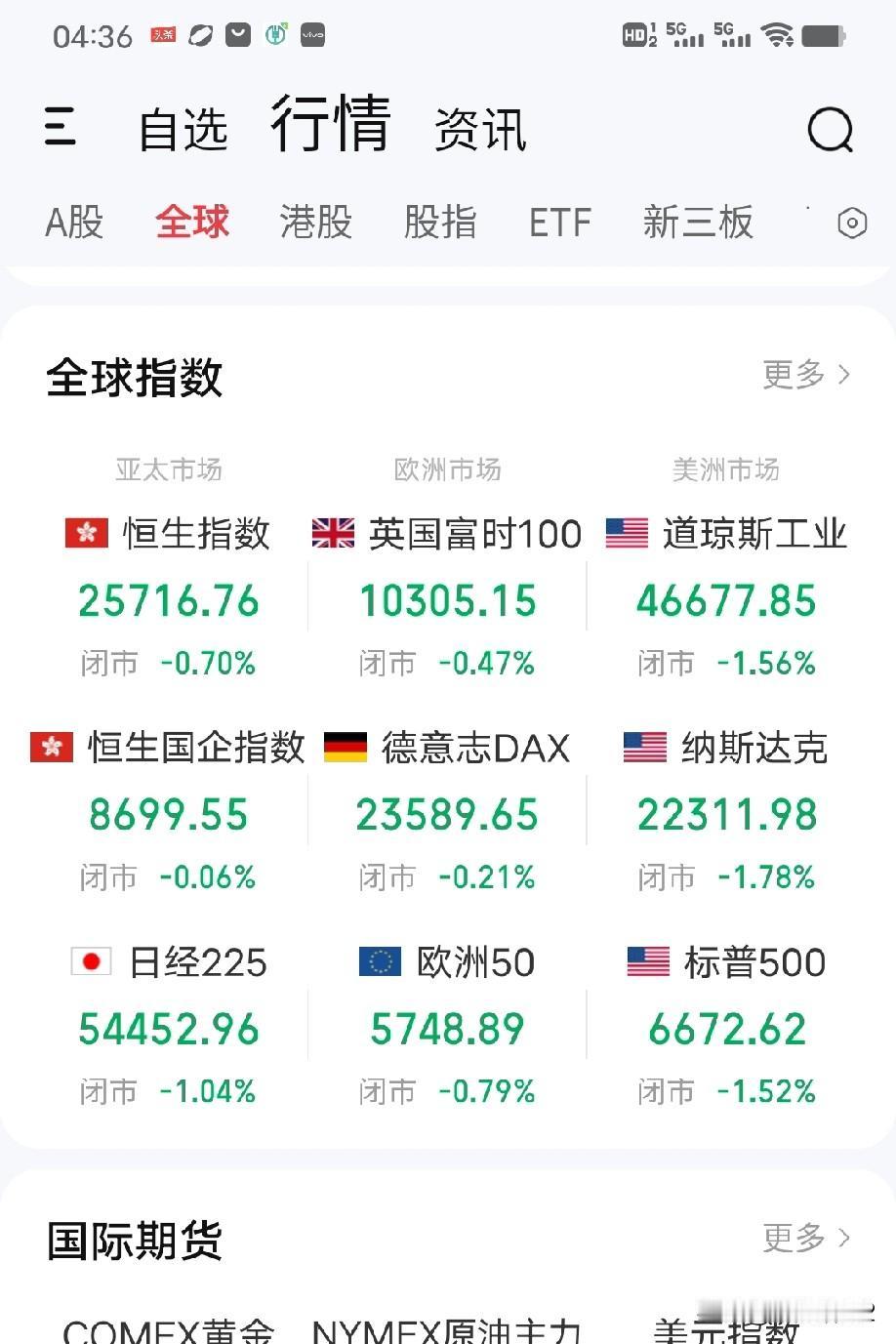Select the ETF market tab

(x=559, y=223)
